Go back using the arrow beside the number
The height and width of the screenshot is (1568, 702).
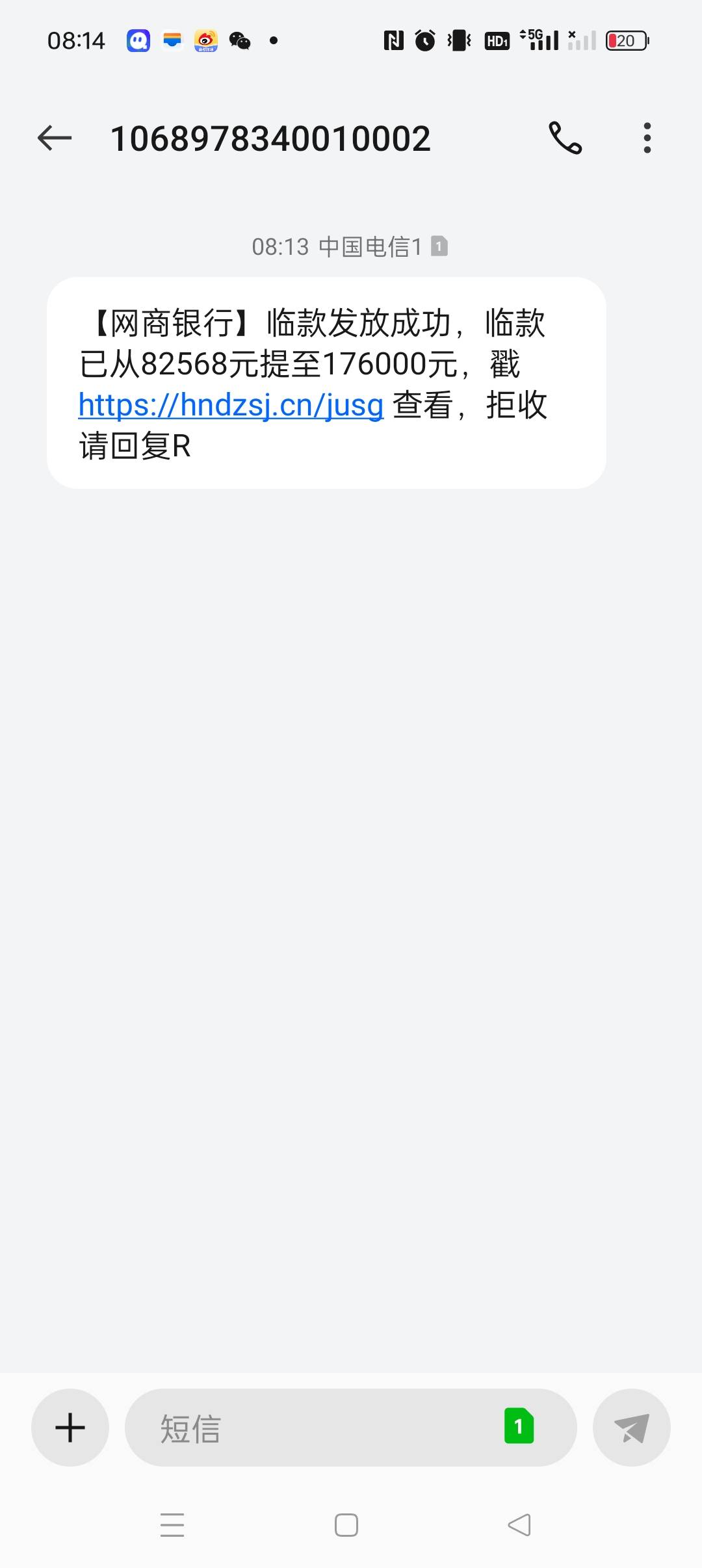pyautogui.click(x=54, y=138)
